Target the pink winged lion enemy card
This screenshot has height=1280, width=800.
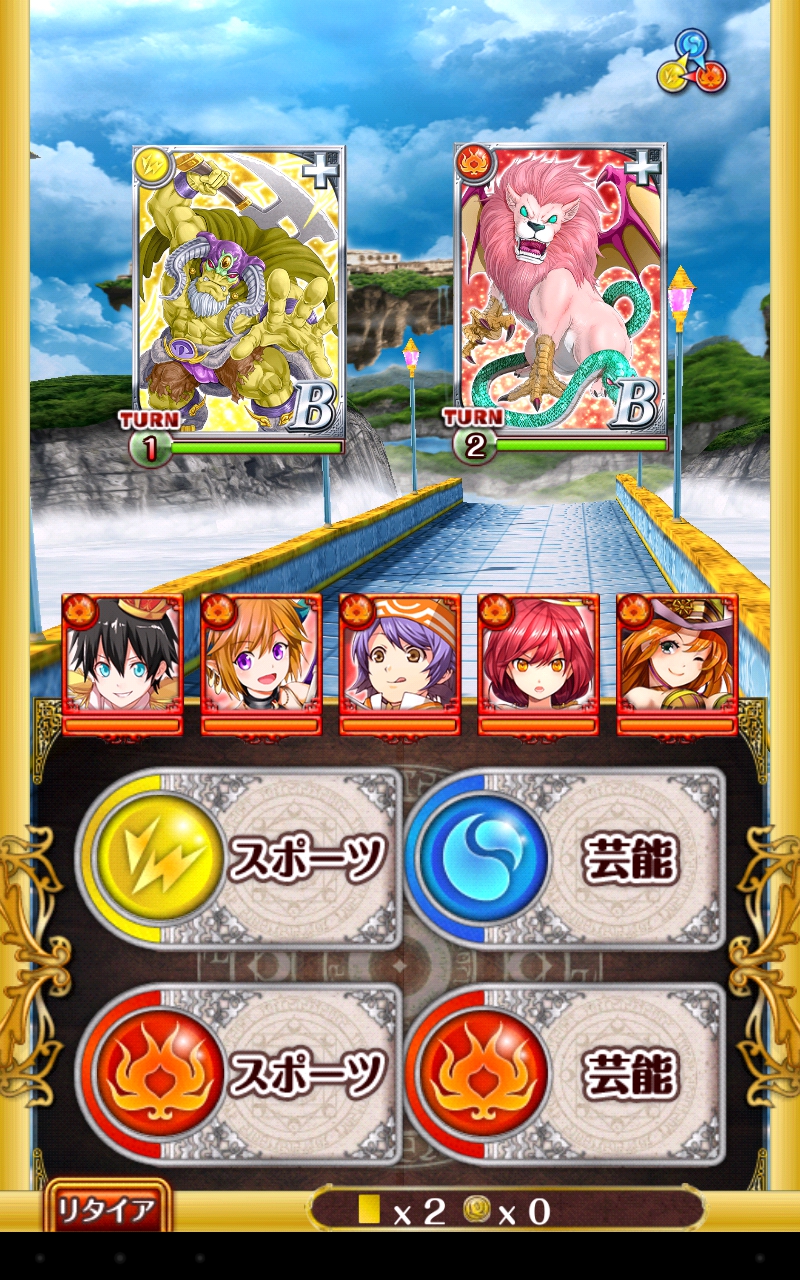(560, 292)
